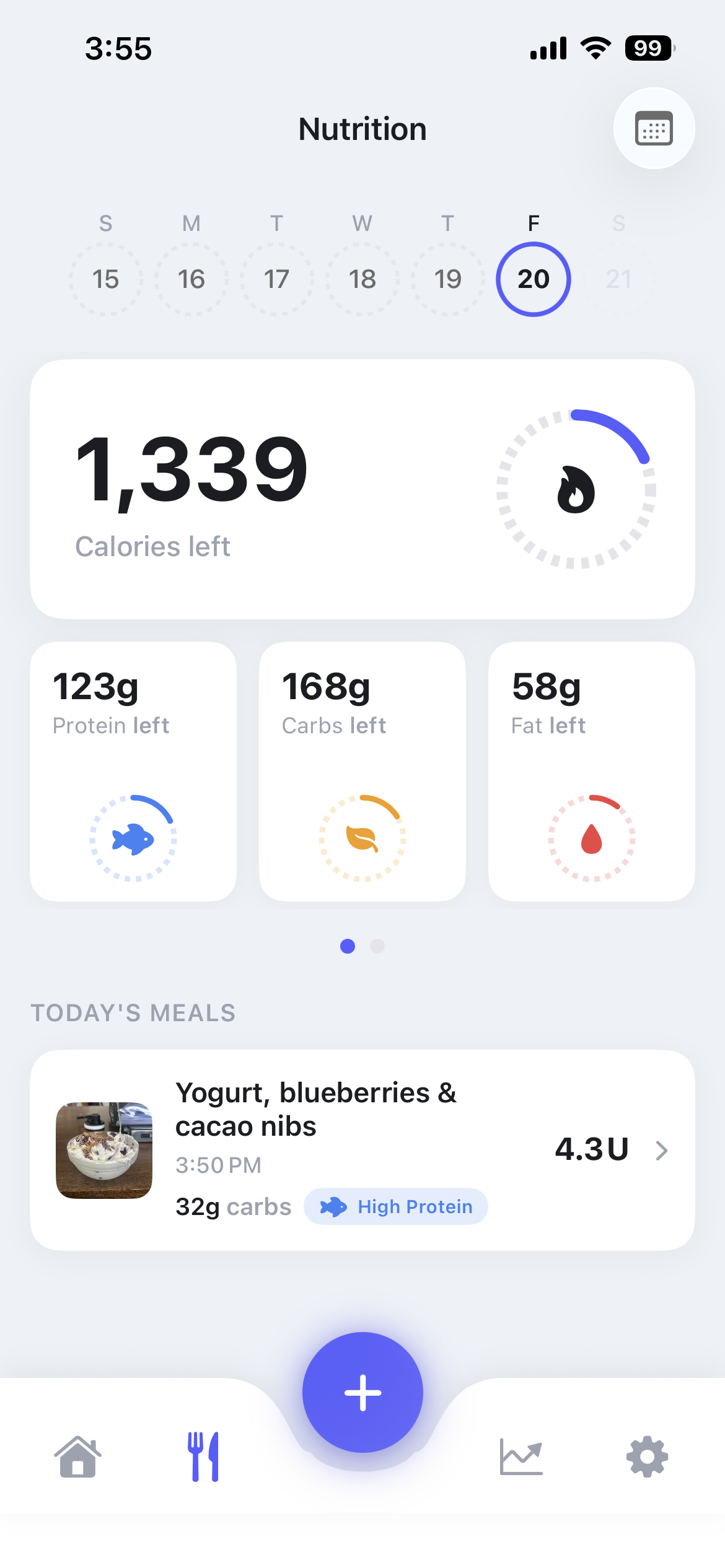The image size is (725, 1568).
Task: Select Monday the 16th date circle
Action: point(191,279)
